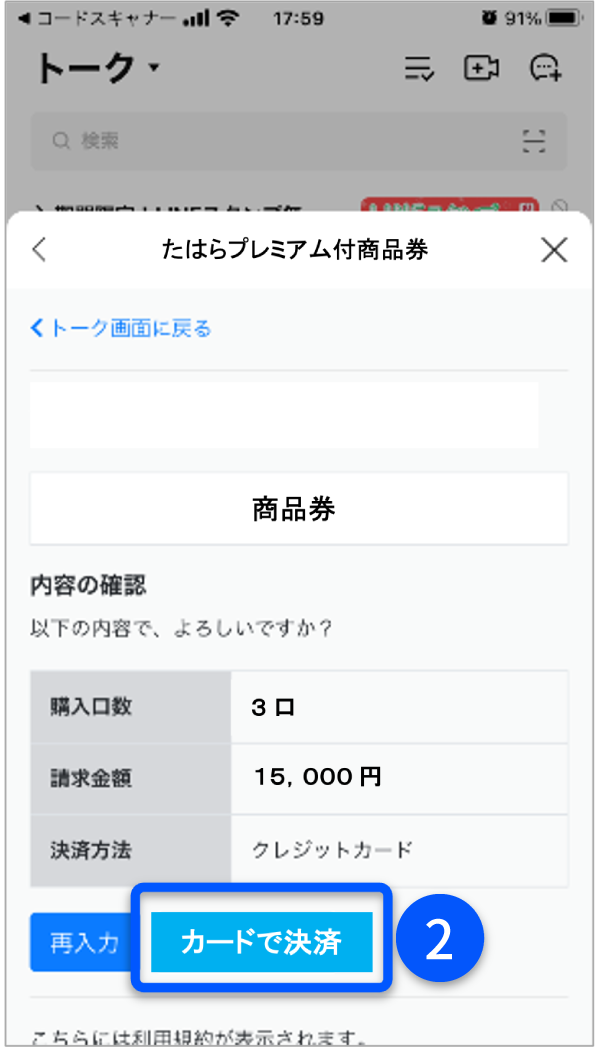
Task: Tap 再入力 to re-enter details
Action: (x=81, y=942)
